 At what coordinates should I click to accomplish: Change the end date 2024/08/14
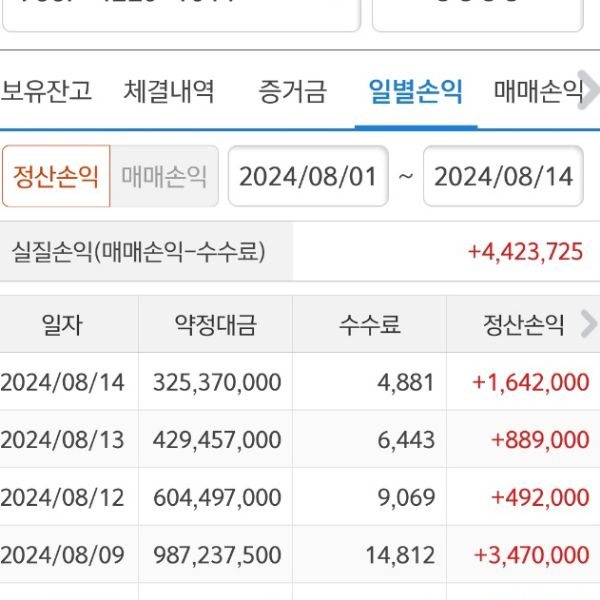(x=503, y=177)
